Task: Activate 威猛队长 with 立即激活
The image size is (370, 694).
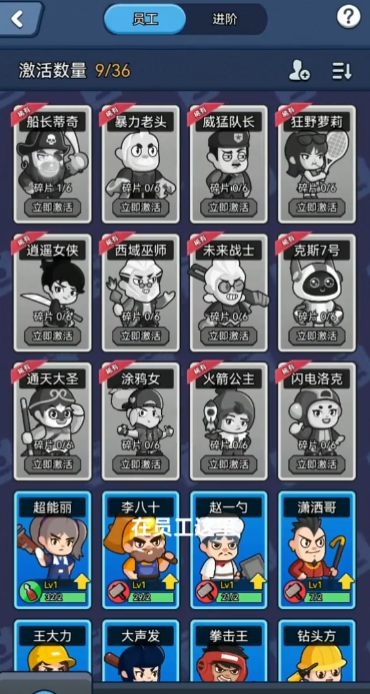Action: pyautogui.click(x=229, y=207)
